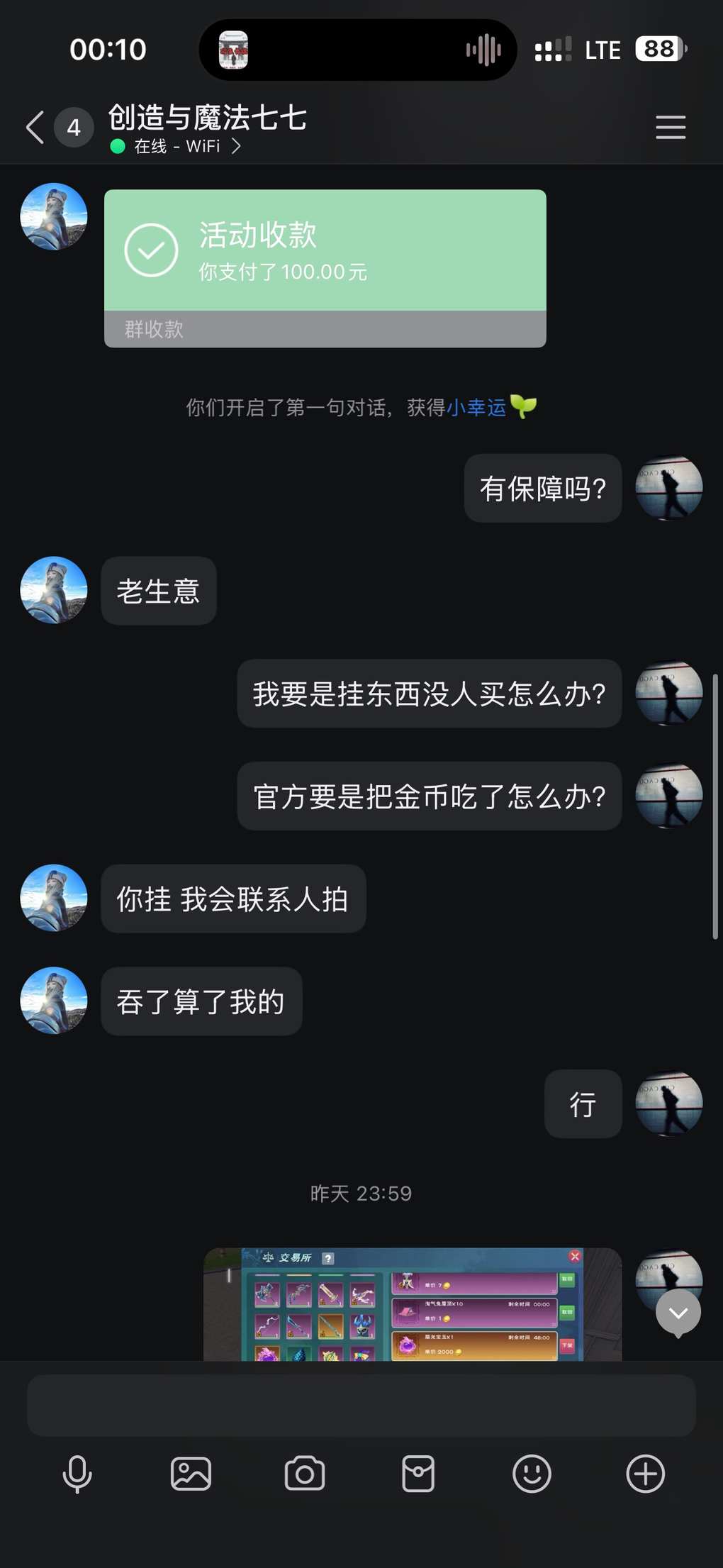
Task: Open the photo gallery picker
Action: tap(191, 1474)
